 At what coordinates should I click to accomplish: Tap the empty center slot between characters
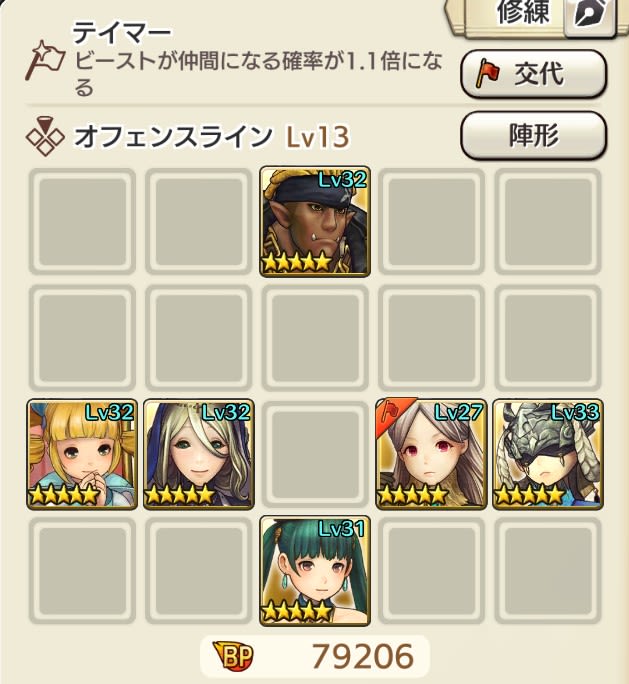click(315, 454)
